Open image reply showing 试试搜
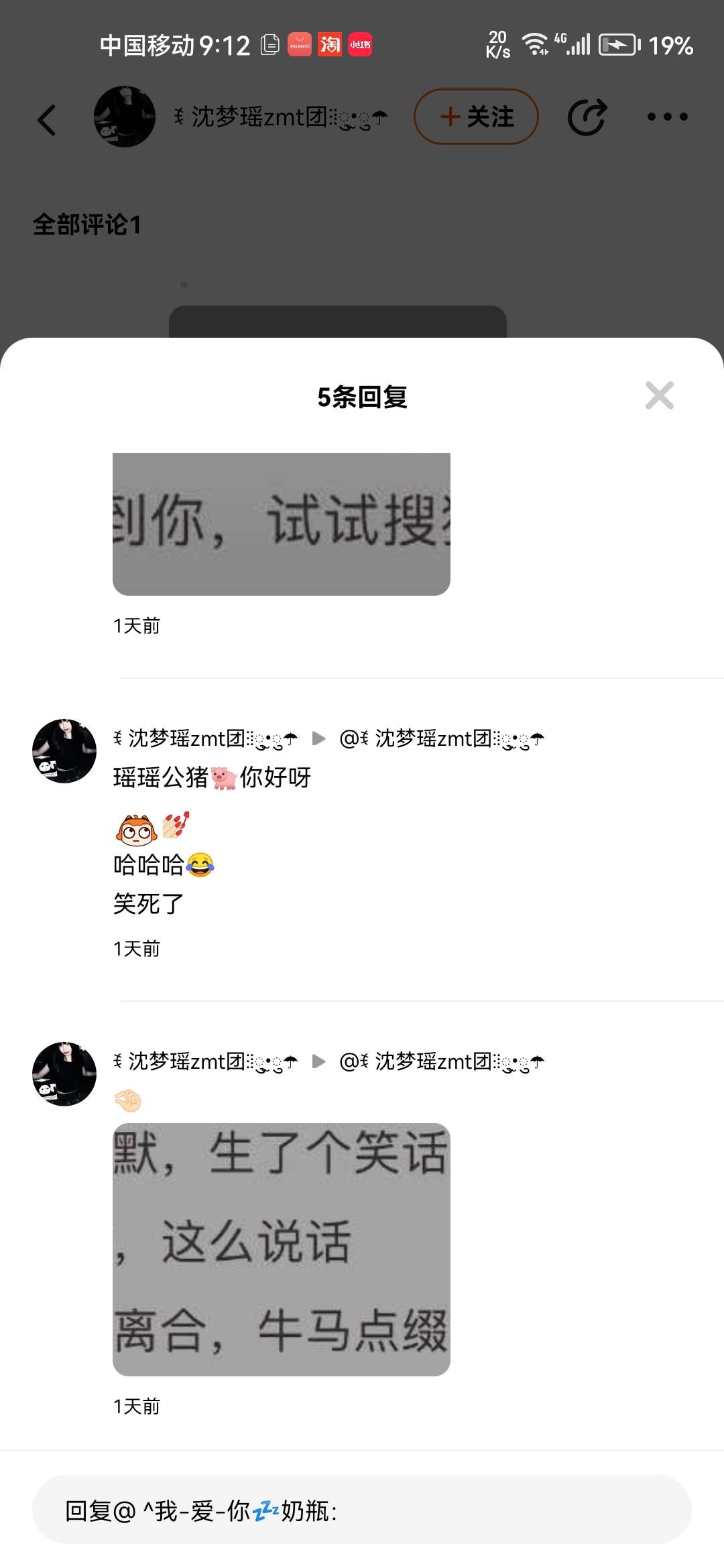The height and width of the screenshot is (1568, 724). click(281, 524)
